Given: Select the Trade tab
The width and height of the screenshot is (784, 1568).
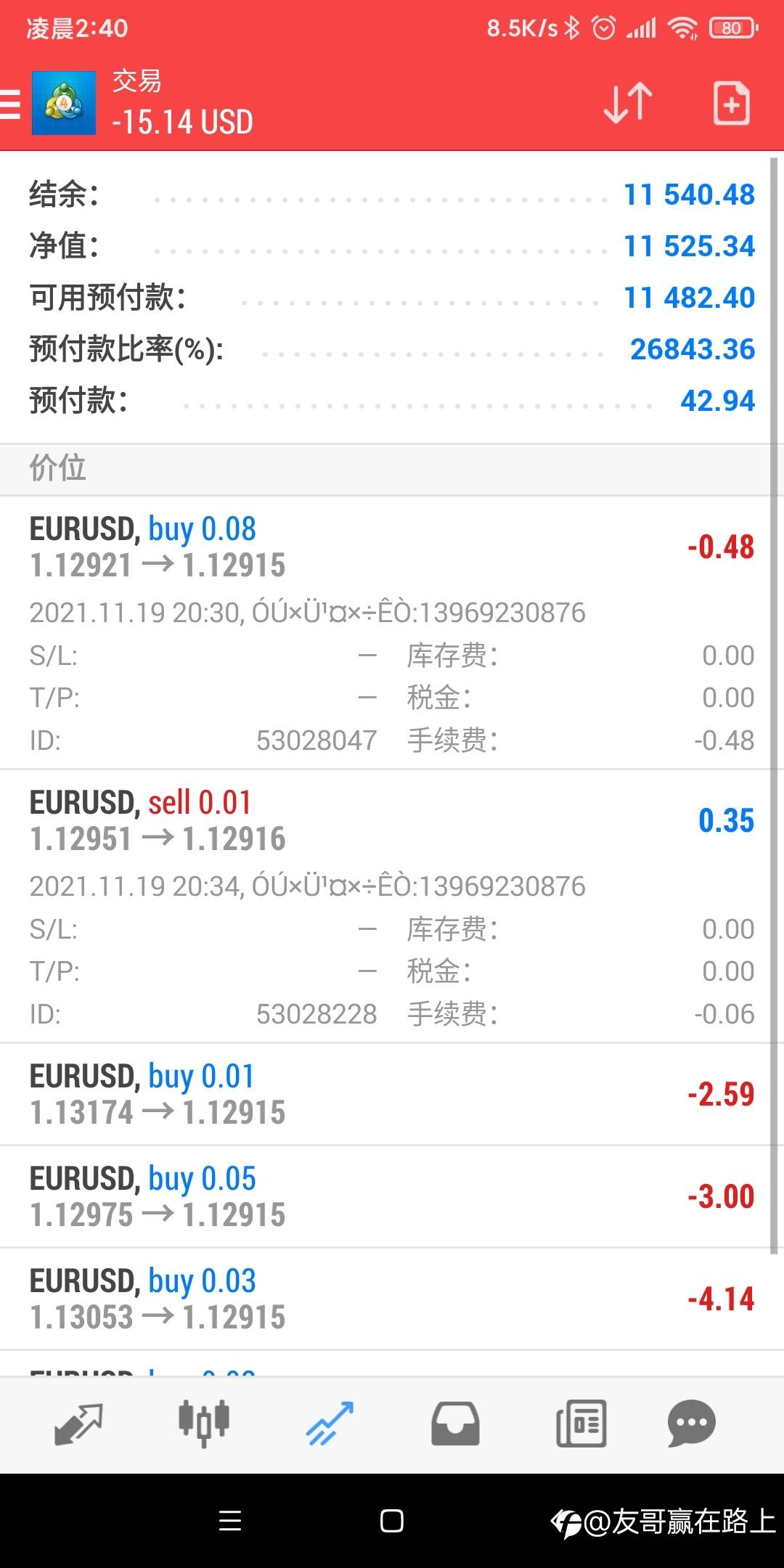Looking at the screenshot, I should [330, 1424].
